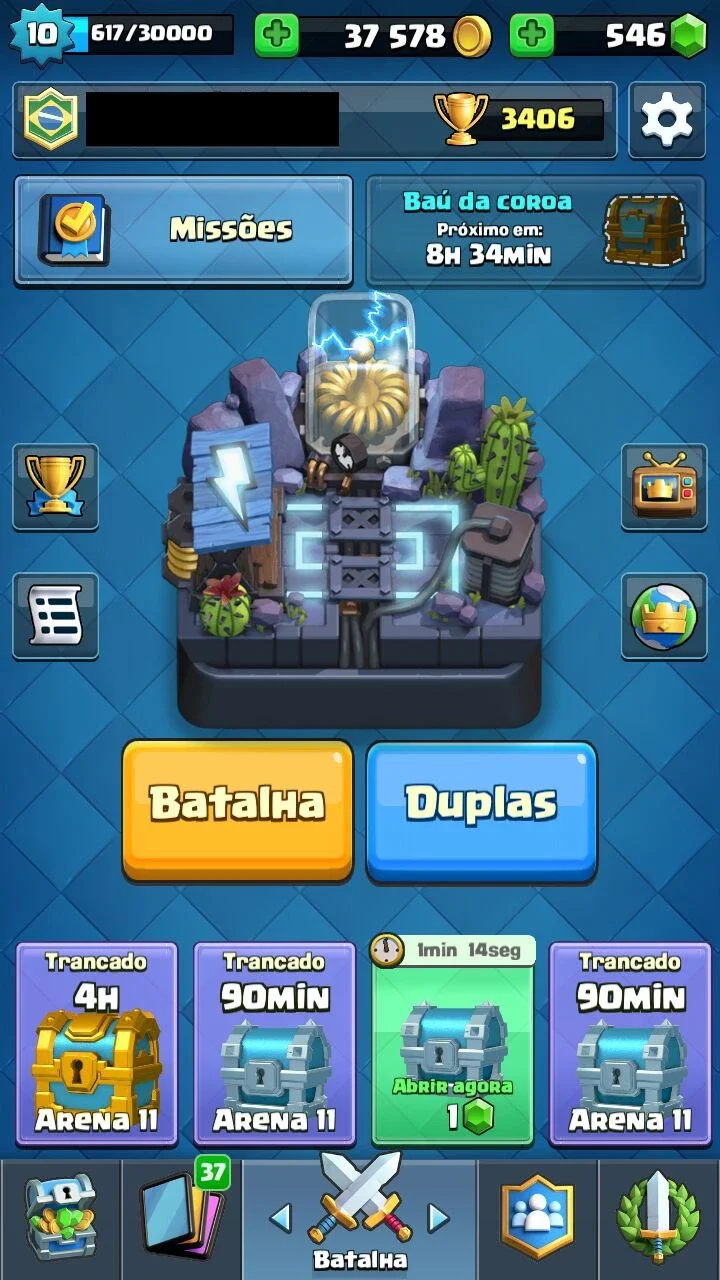Open the trophy leaderboard icon
This screenshot has height=1280, width=720.
(55, 487)
